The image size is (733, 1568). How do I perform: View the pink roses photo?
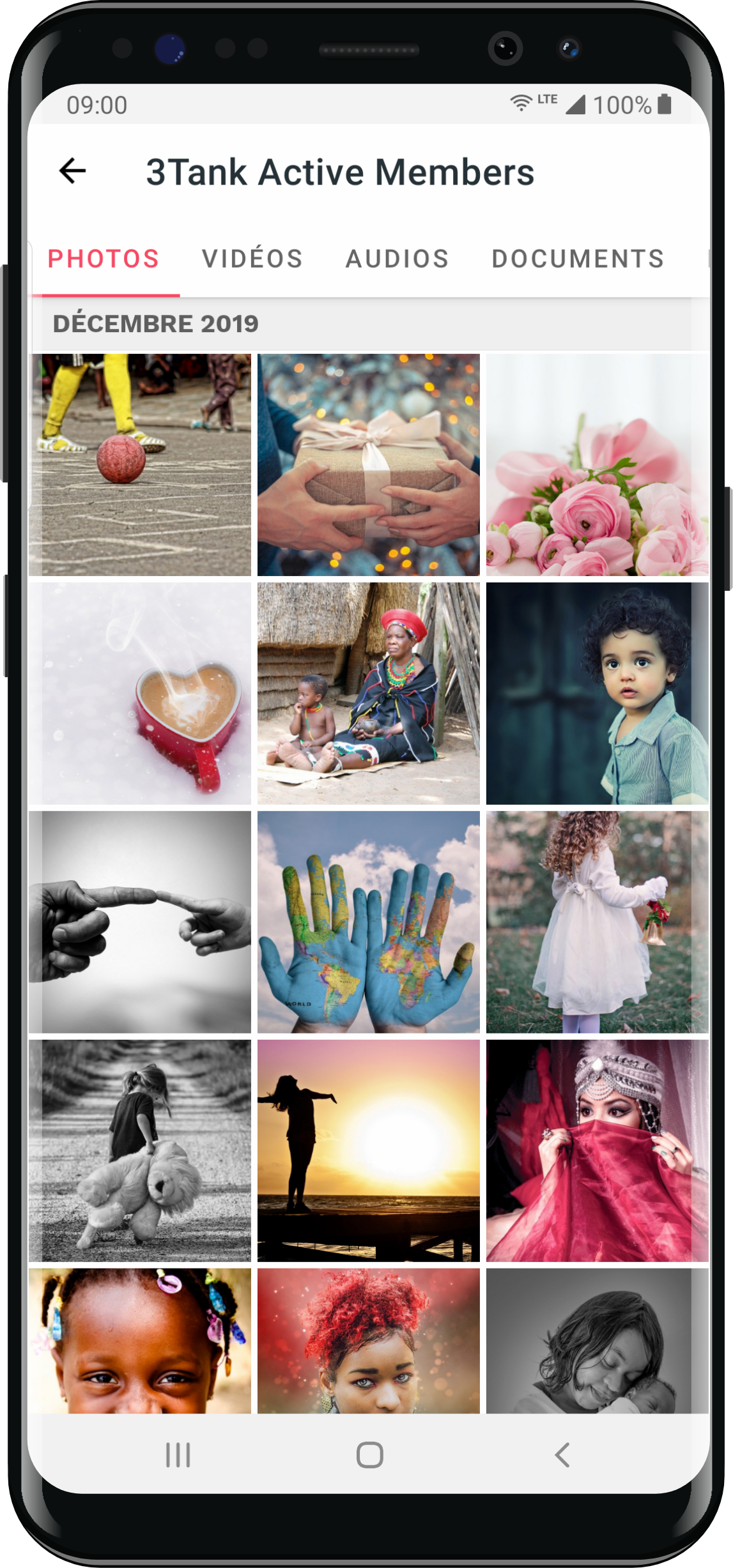pos(597,465)
